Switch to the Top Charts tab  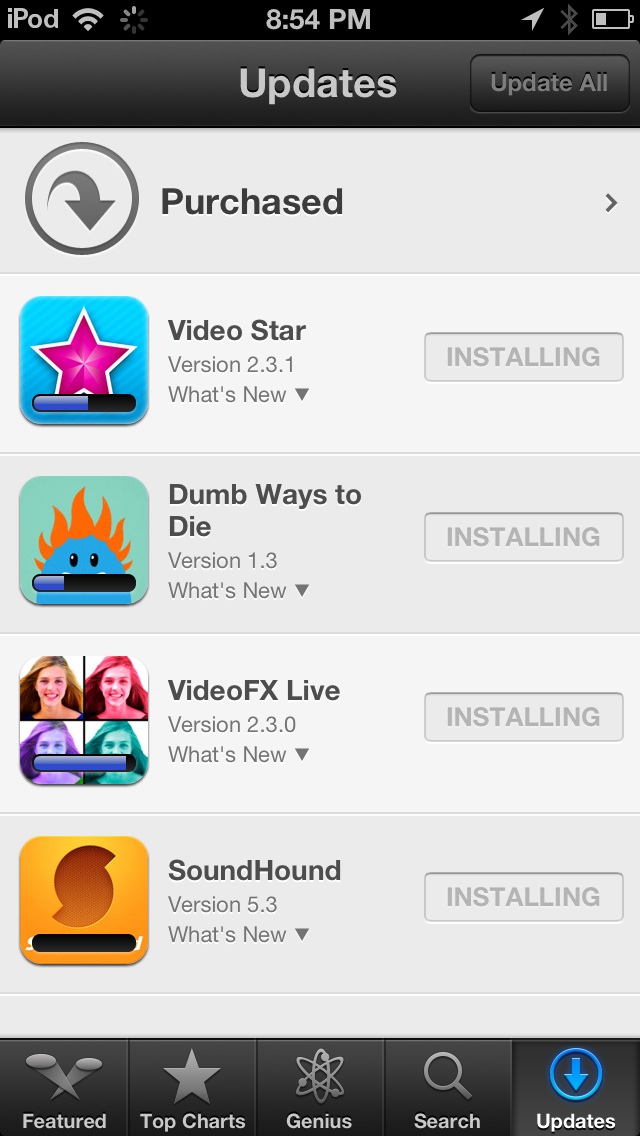coord(192,1088)
